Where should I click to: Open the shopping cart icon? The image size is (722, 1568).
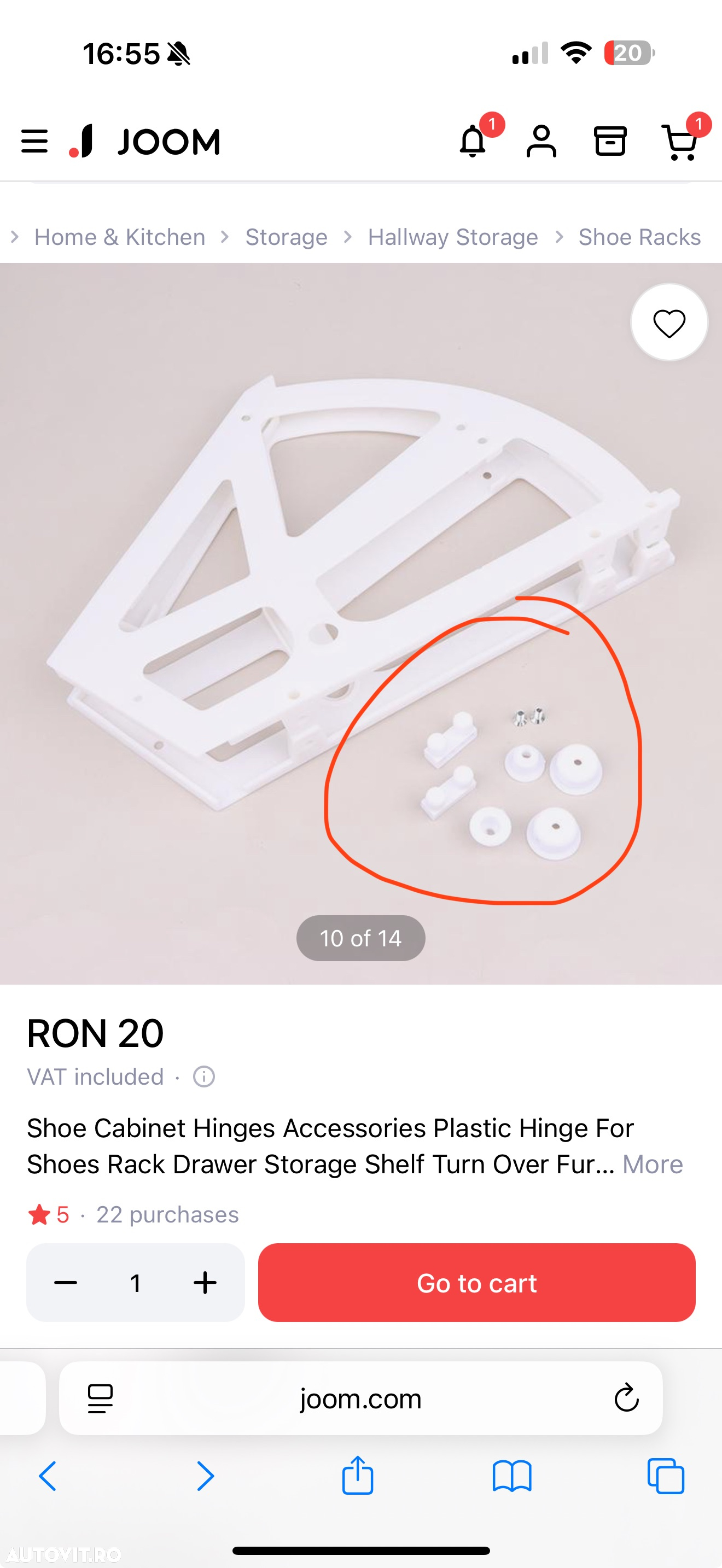click(679, 143)
